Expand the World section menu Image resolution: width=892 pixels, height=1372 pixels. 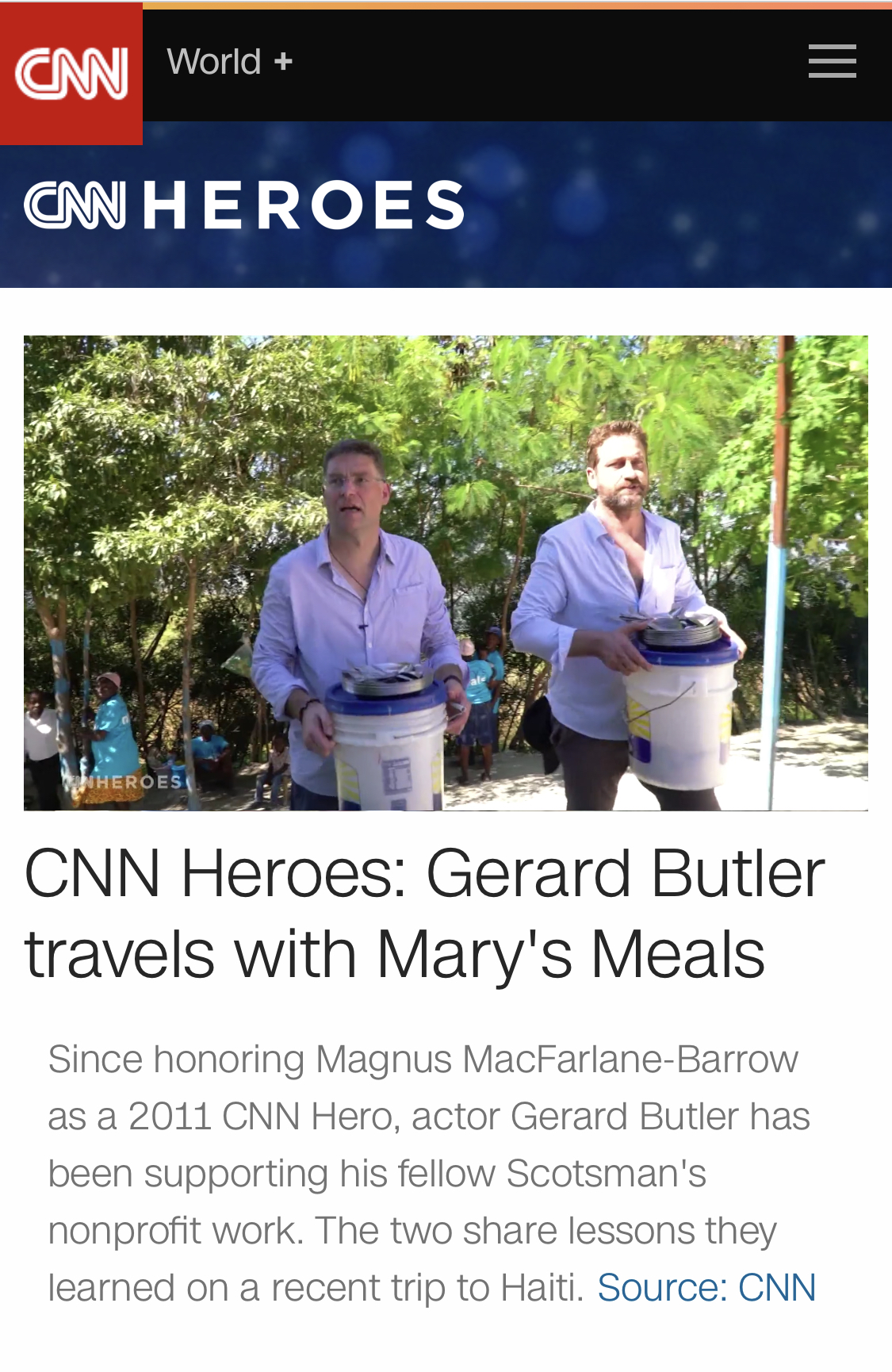[x=229, y=62]
